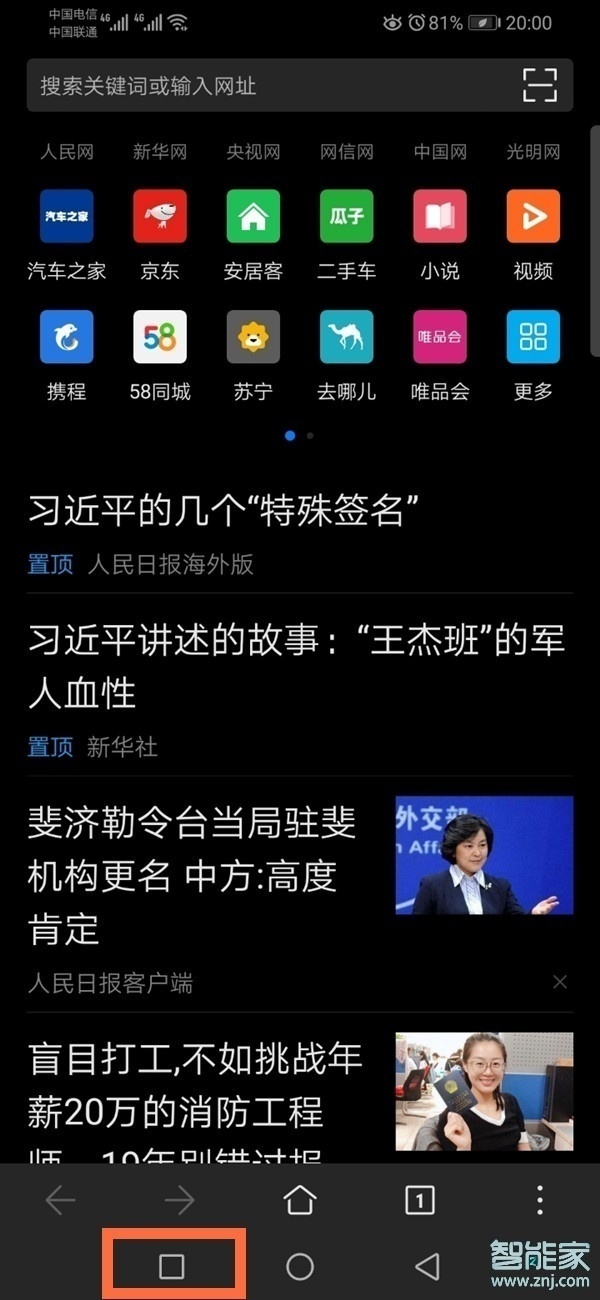
Task: Open the browser overflow menu
Action: (x=540, y=1200)
